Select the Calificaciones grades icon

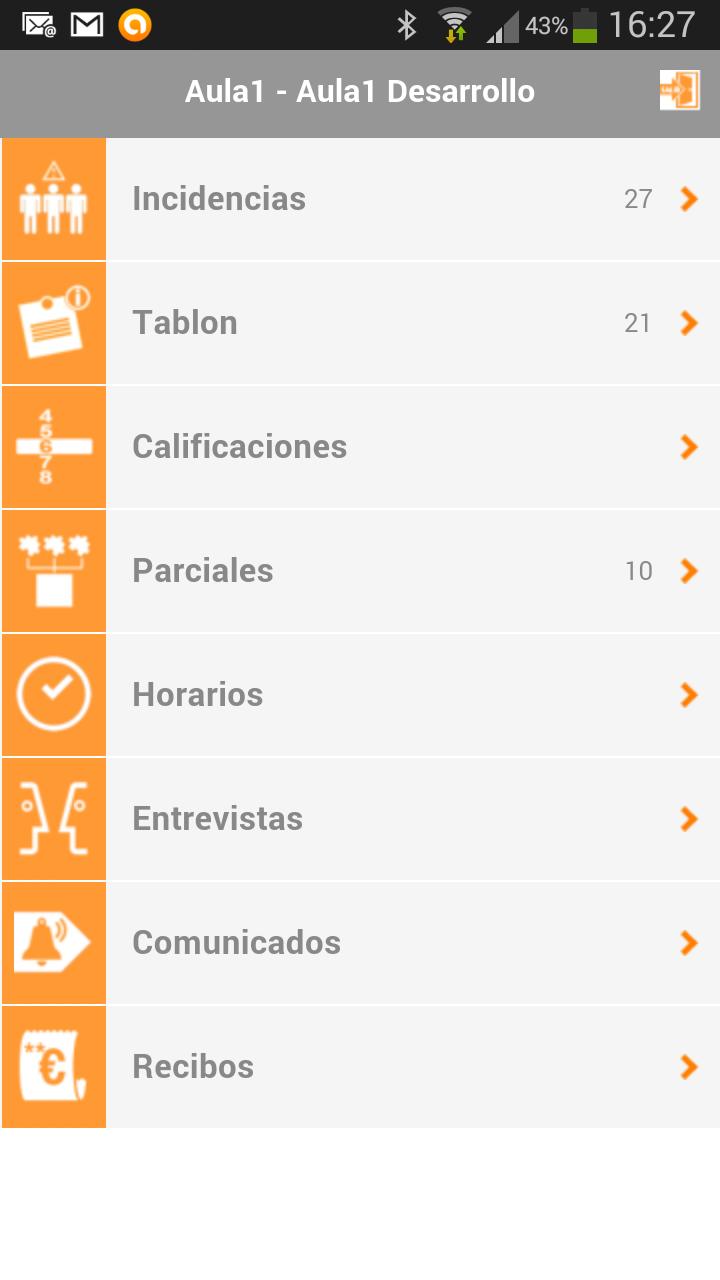53,446
